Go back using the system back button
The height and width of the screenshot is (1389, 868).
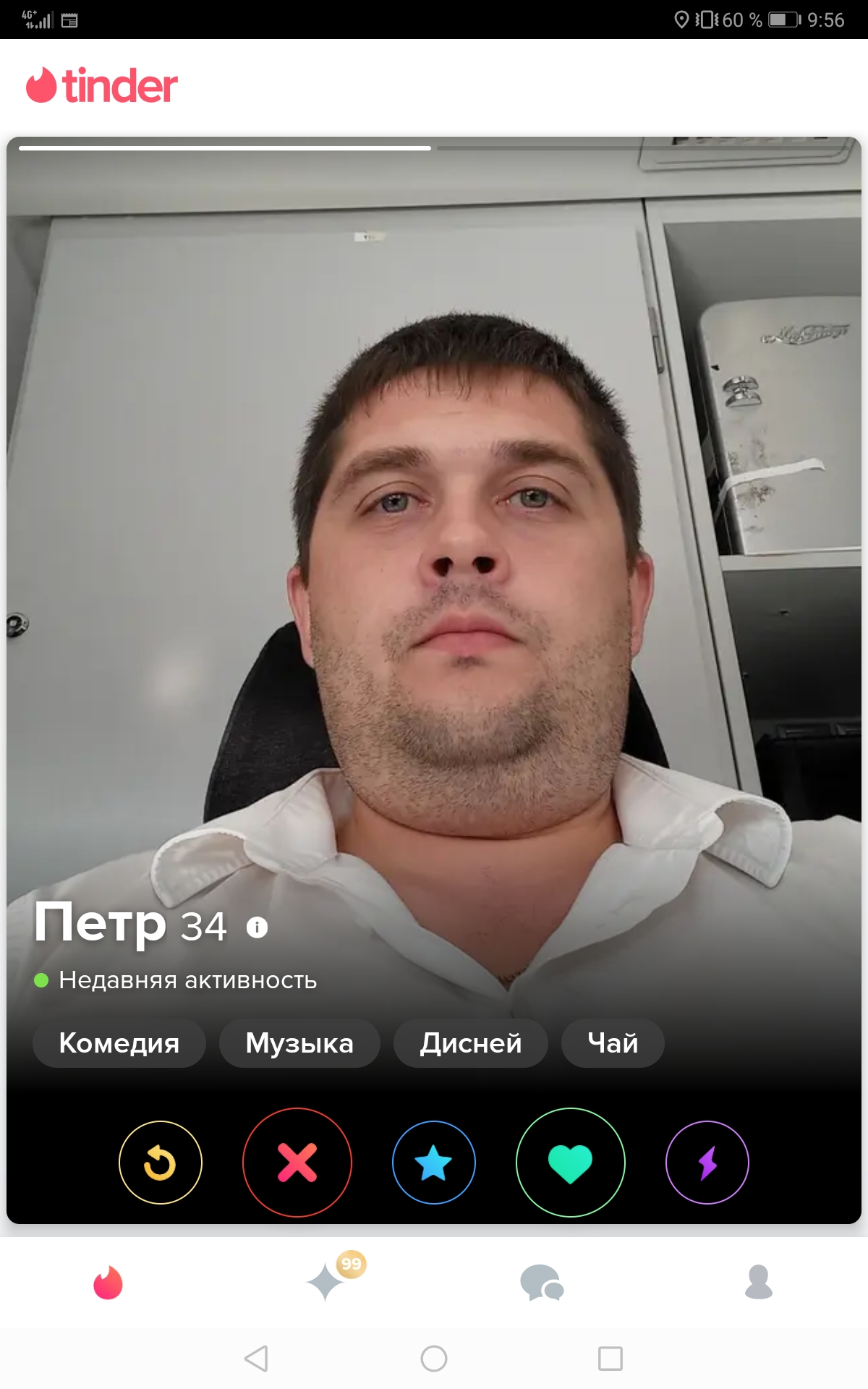257,1359
